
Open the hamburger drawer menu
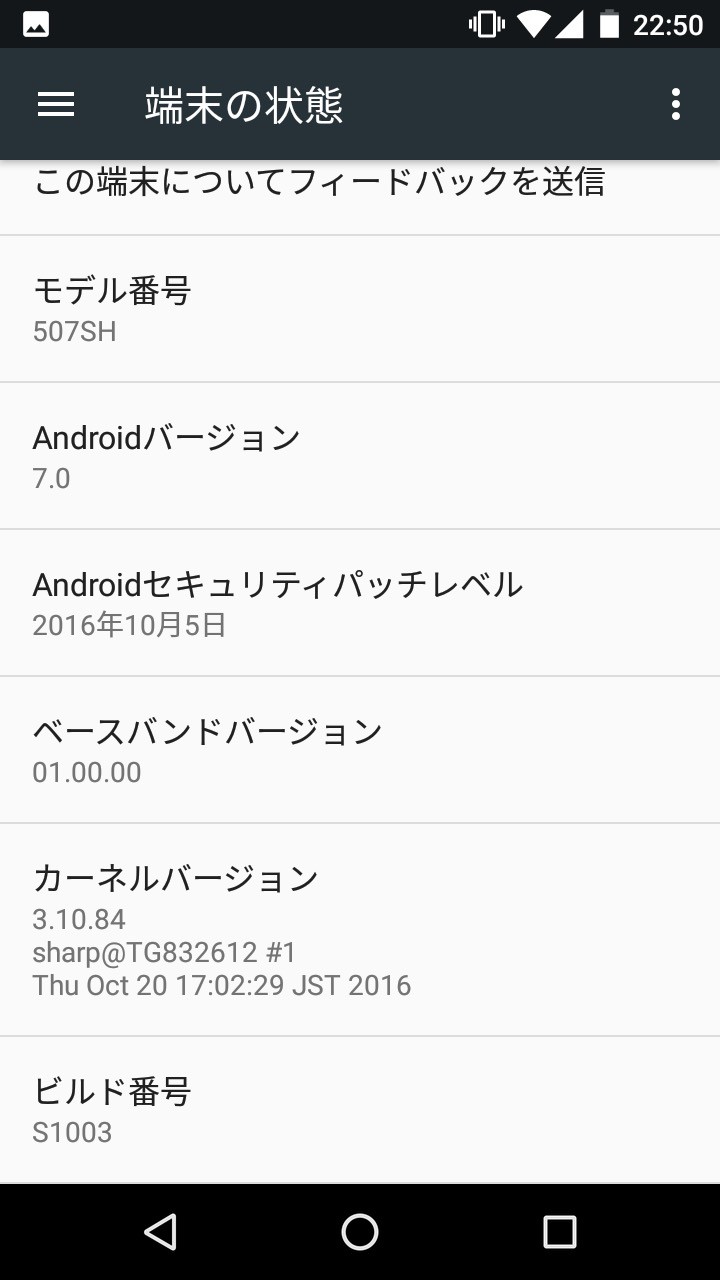click(56, 104)
